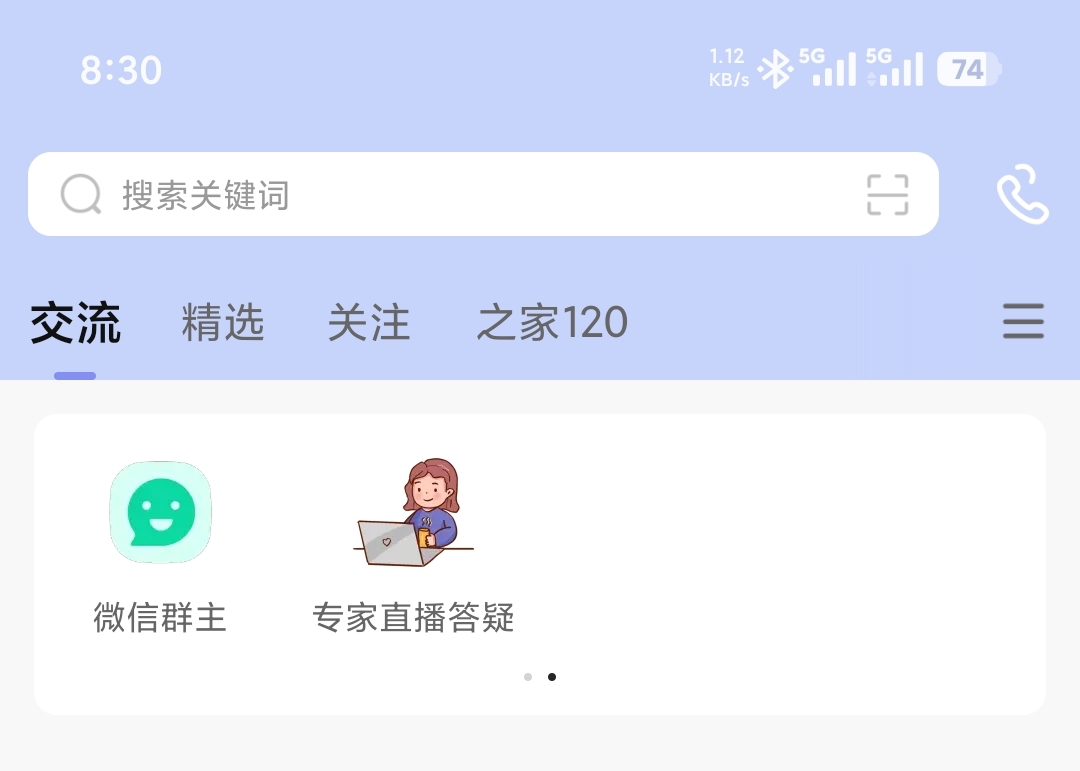Switch to the 精选 tab
Image resolution: width=1080 pixels, height=771 pixels.
click(x=222, y=324)
